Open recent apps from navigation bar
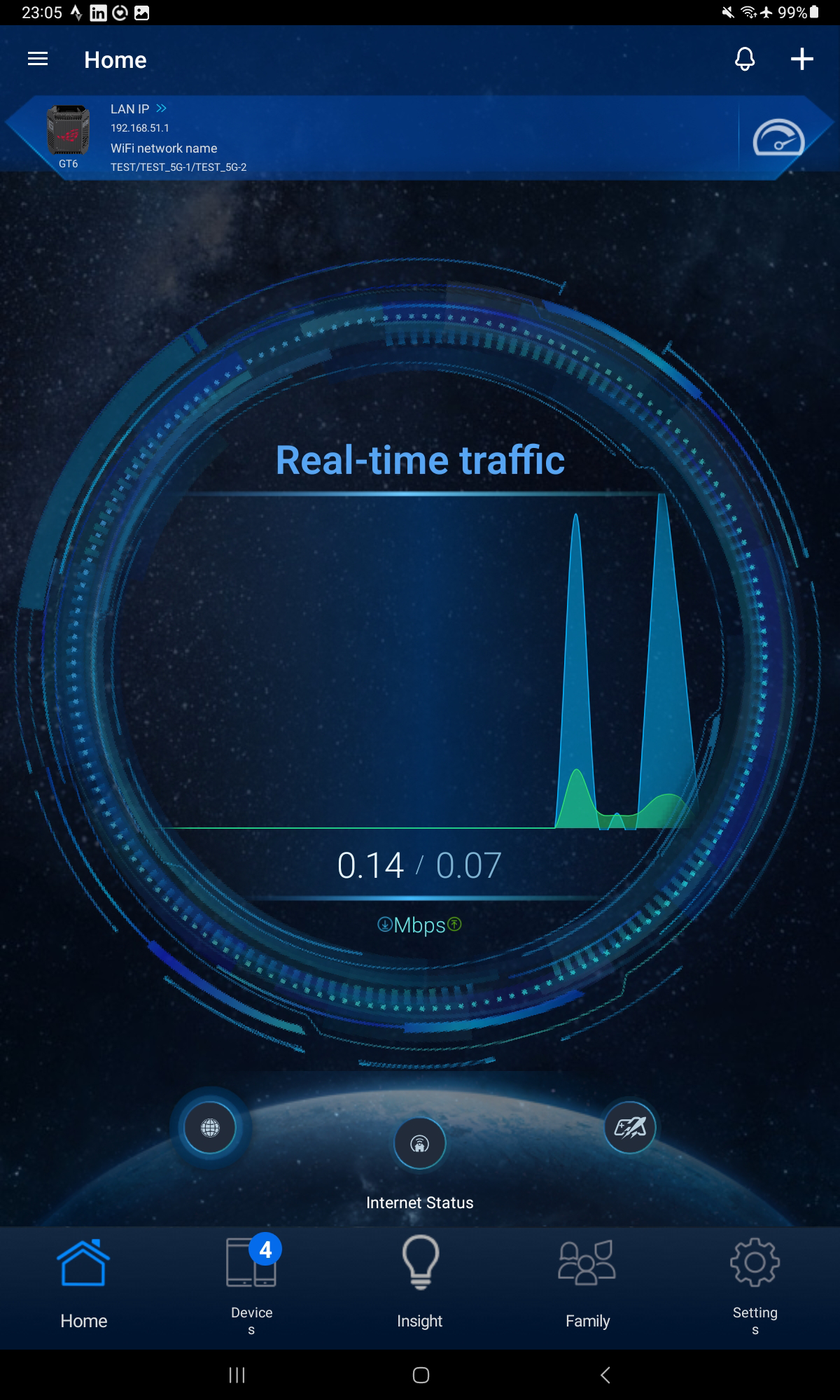The width and height of the screenshot is (840, 1400). [237, 1375]
